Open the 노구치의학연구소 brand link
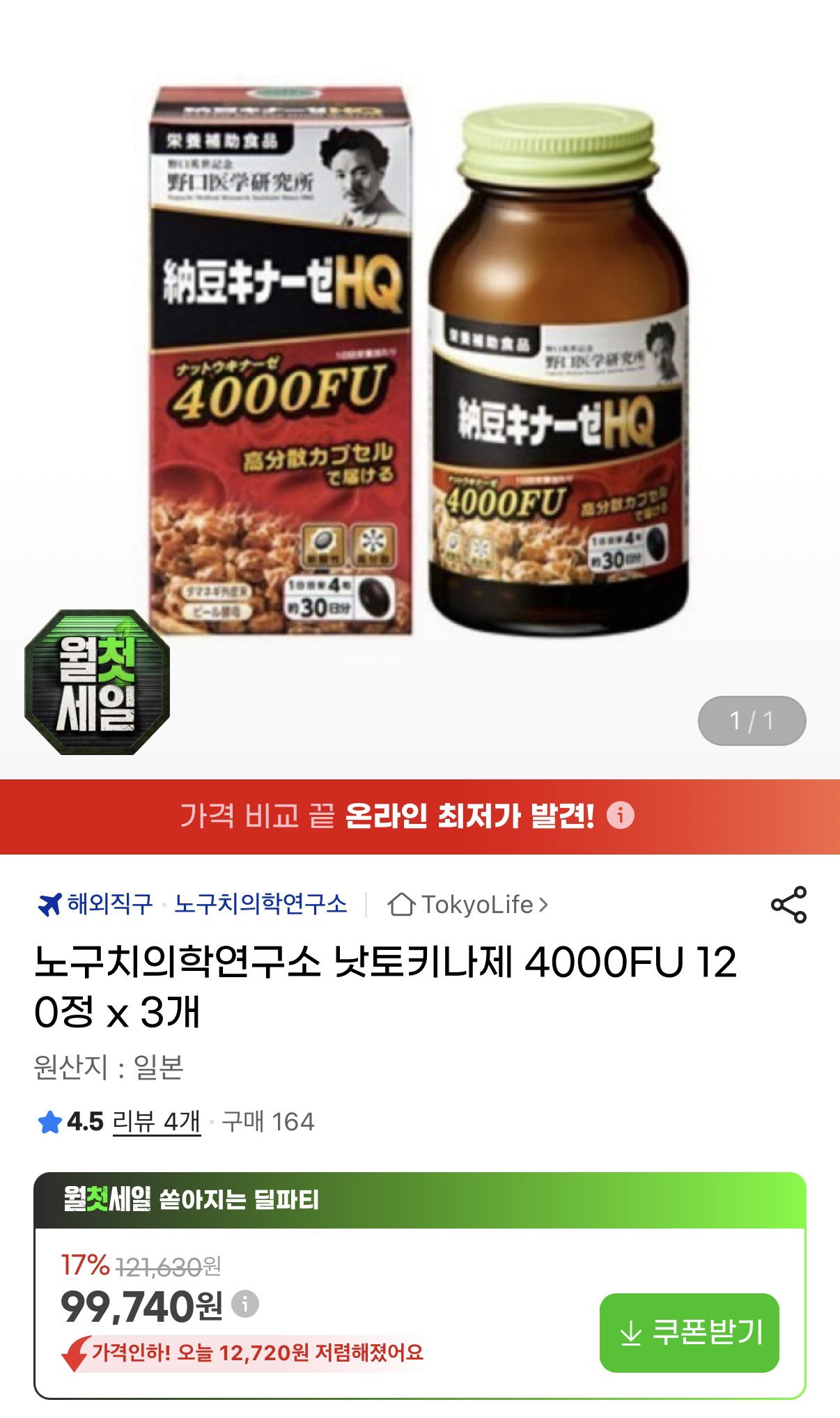 [260, 904]
